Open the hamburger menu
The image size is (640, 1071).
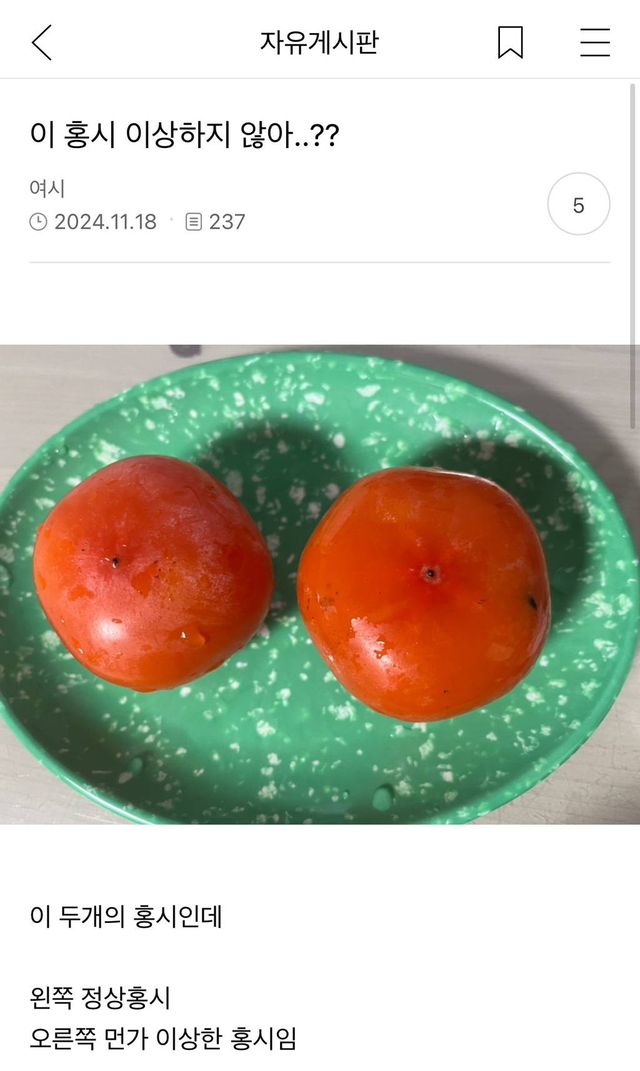tap(595, 43)
